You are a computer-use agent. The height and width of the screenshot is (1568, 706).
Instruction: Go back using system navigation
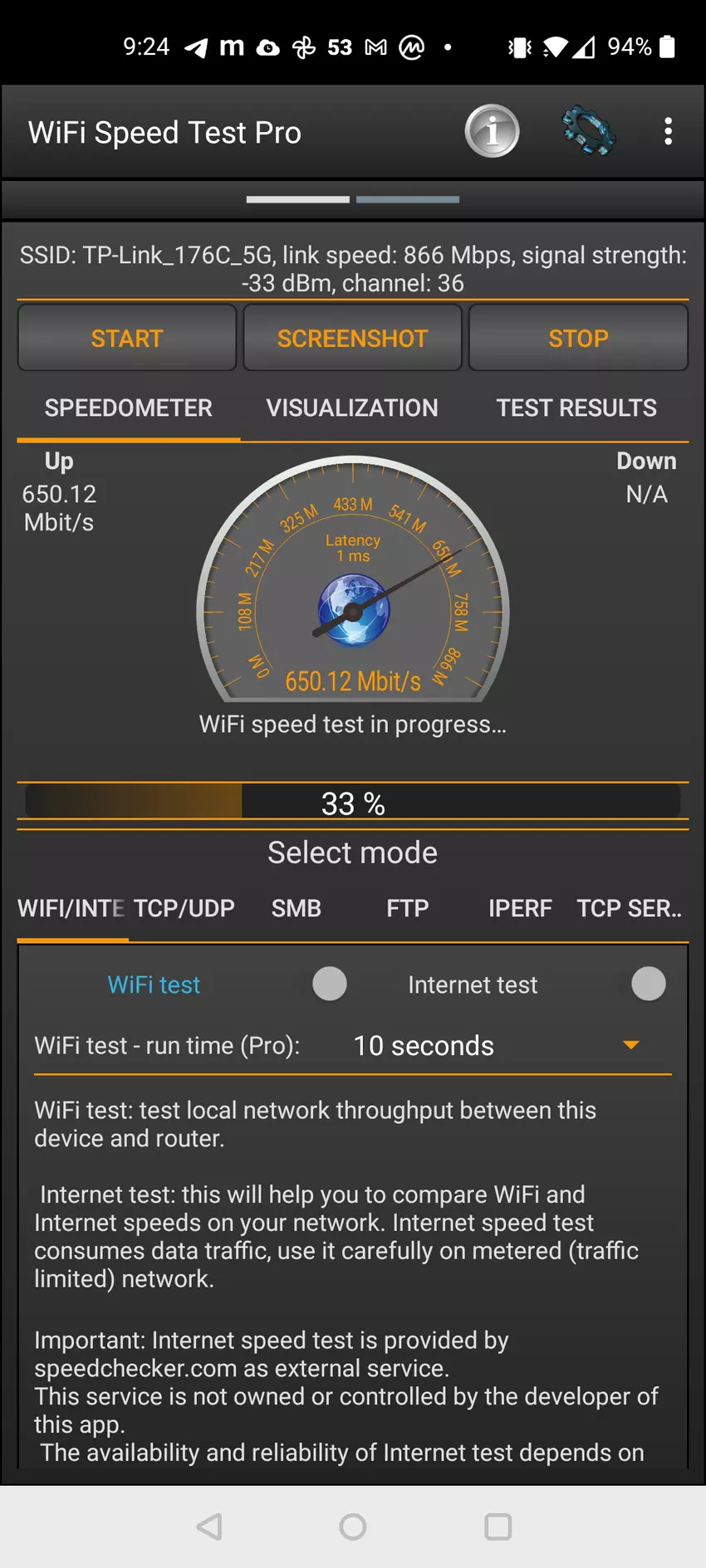209,1526
